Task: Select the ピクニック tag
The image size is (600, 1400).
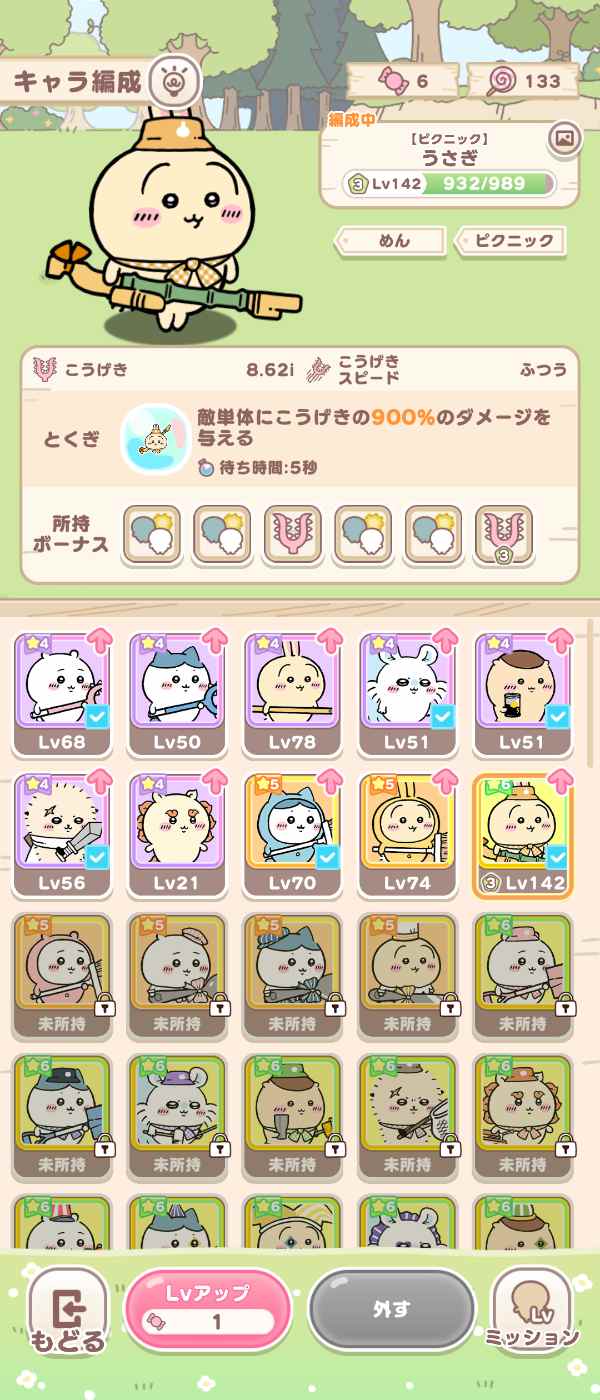Action: click(x=512, y=240)
